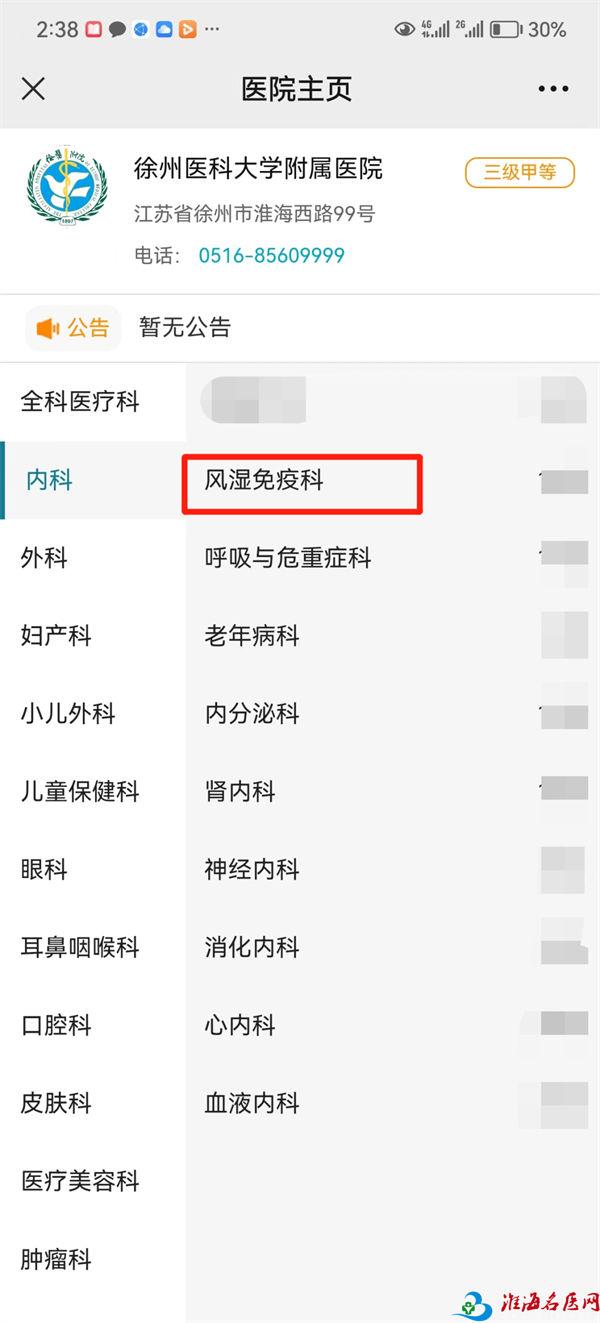Switch to 妇产科 category
600x1323 pixels.
point(56,636)
